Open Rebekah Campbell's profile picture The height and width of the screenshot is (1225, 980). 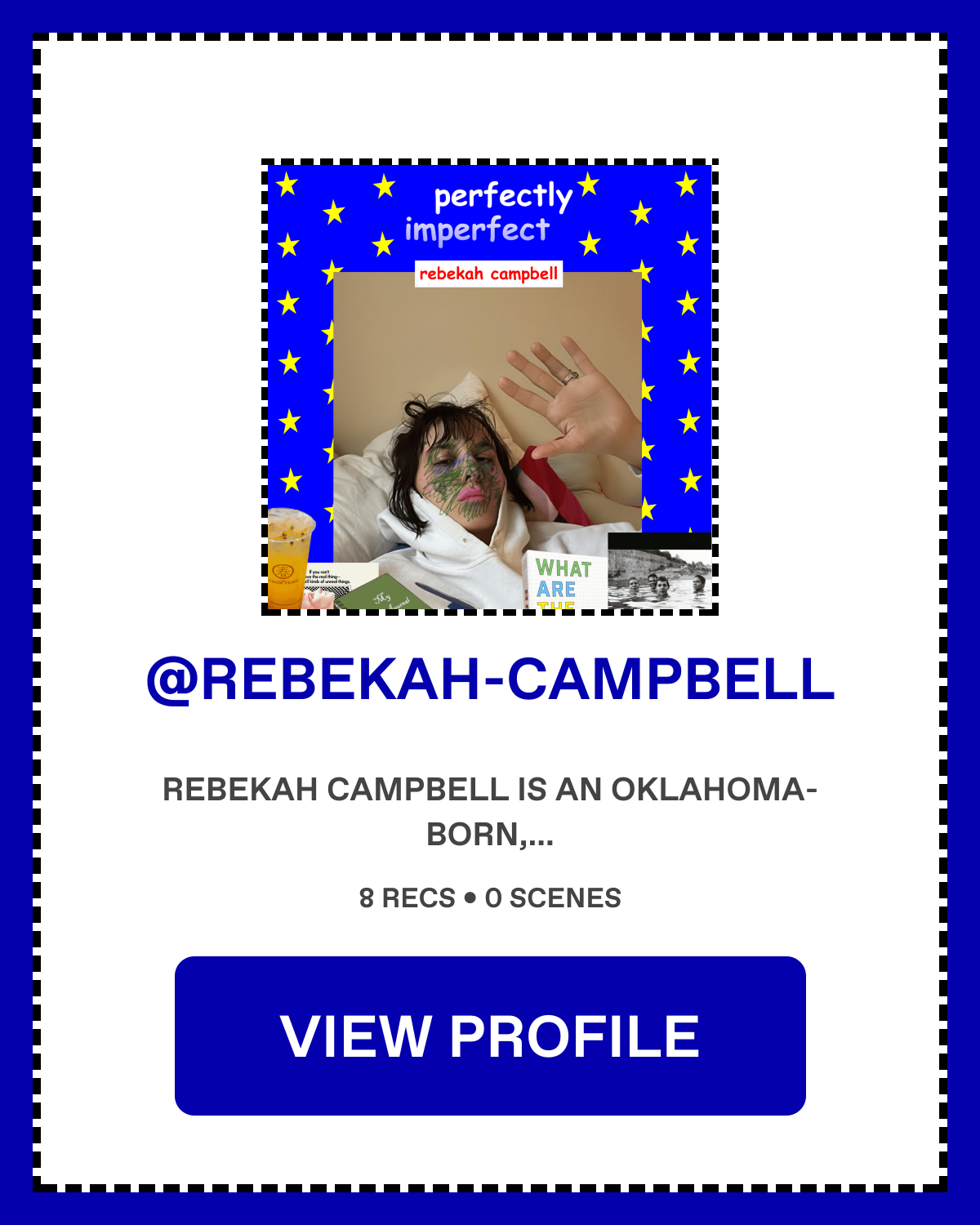[x=490, y=387]
